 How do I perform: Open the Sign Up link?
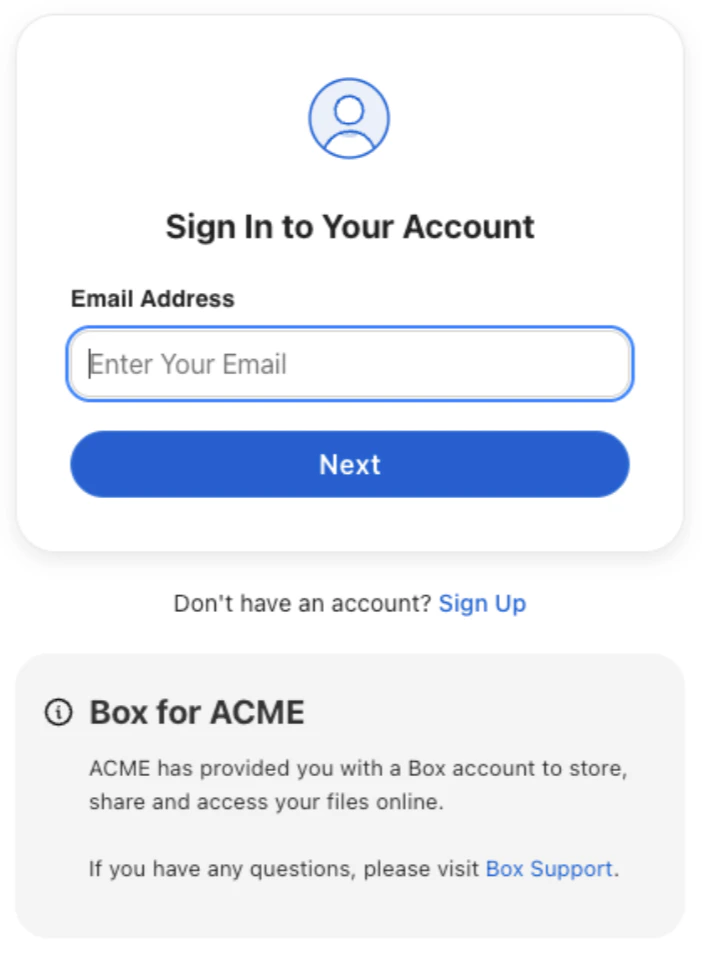pos(482,603)
